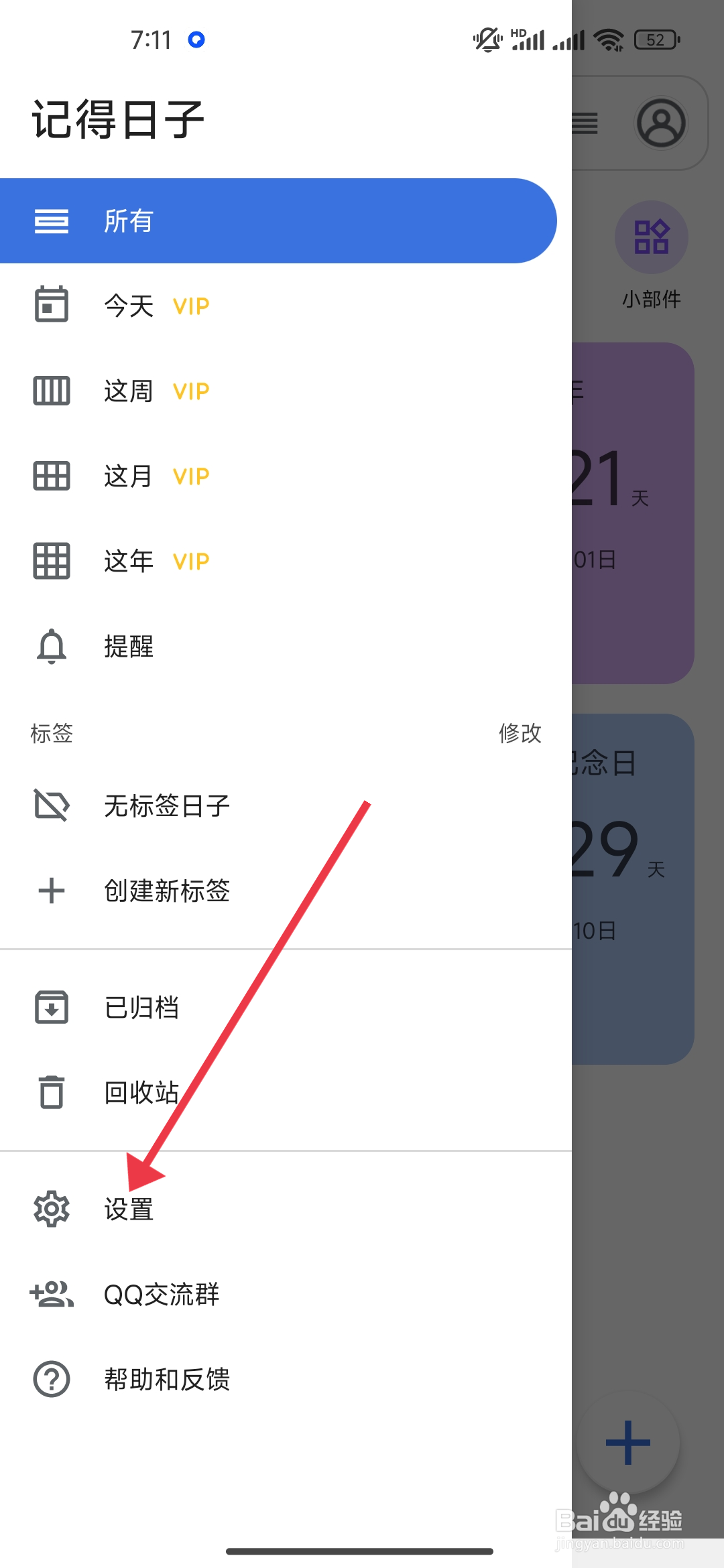Open the 提醒 reminders bell icon
The image size is (724, 1568).
coord(52,646)
